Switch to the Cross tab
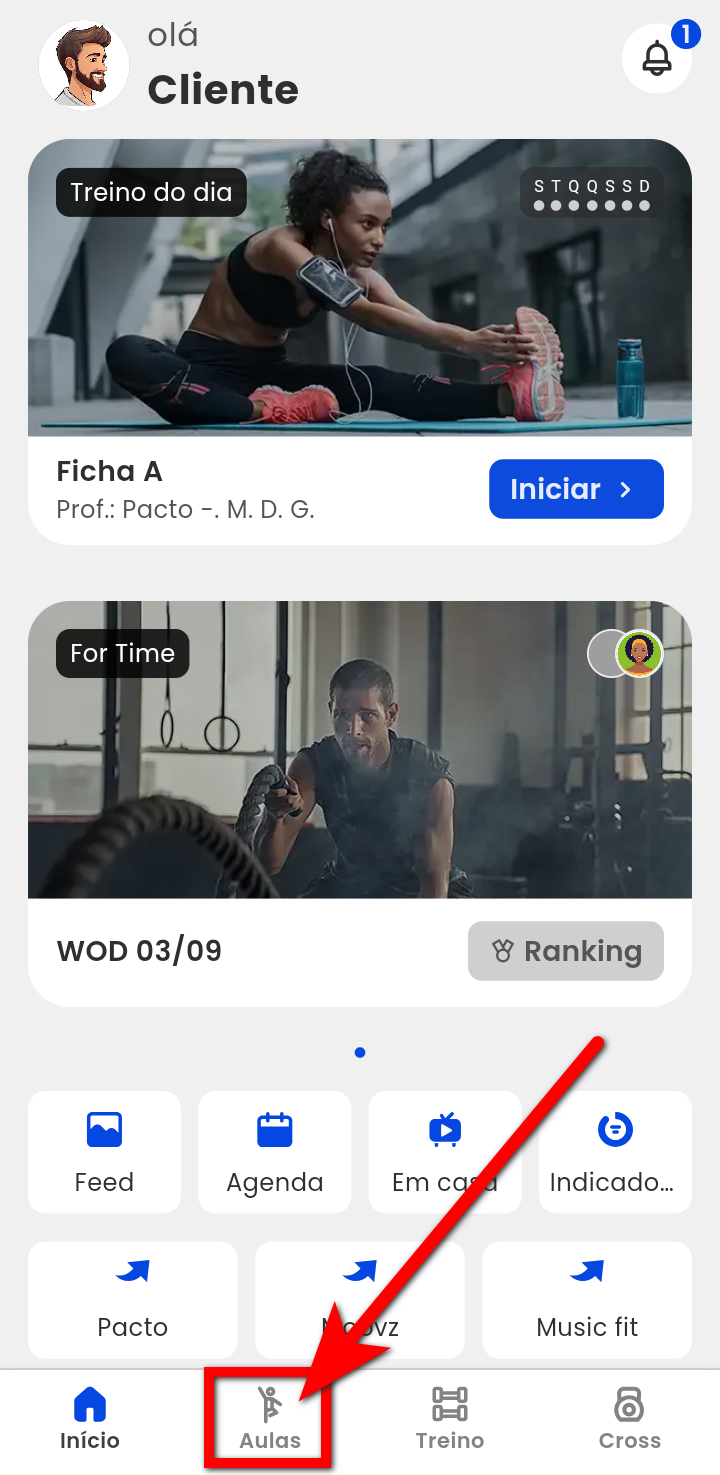The height and width of the screenshot is (1475, 720). point(629,1419)
